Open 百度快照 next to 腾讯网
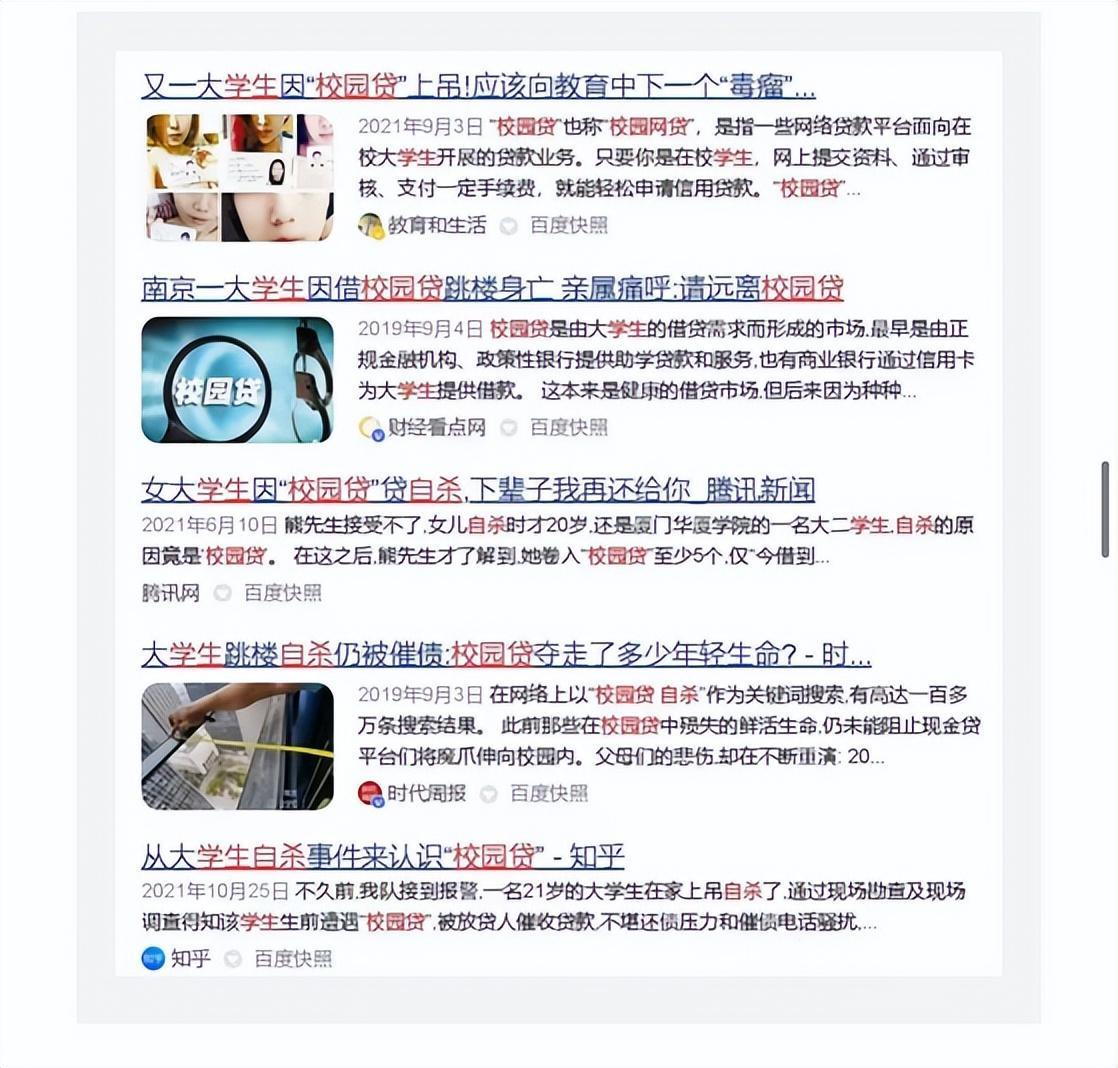Image resolution: width=1118 pixels, height=1068 pixels. [283, 593]
